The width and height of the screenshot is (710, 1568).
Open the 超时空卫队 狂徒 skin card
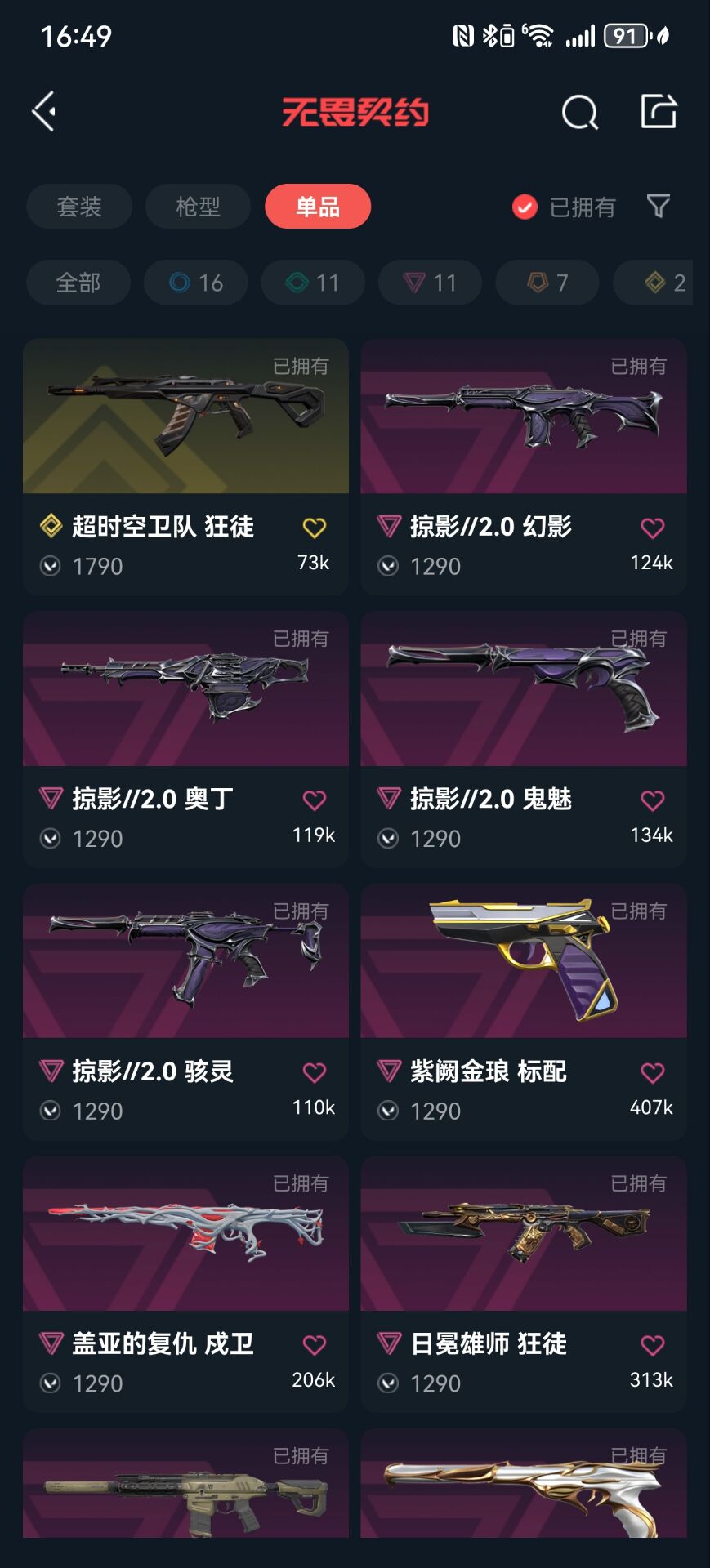pos(185,416)
